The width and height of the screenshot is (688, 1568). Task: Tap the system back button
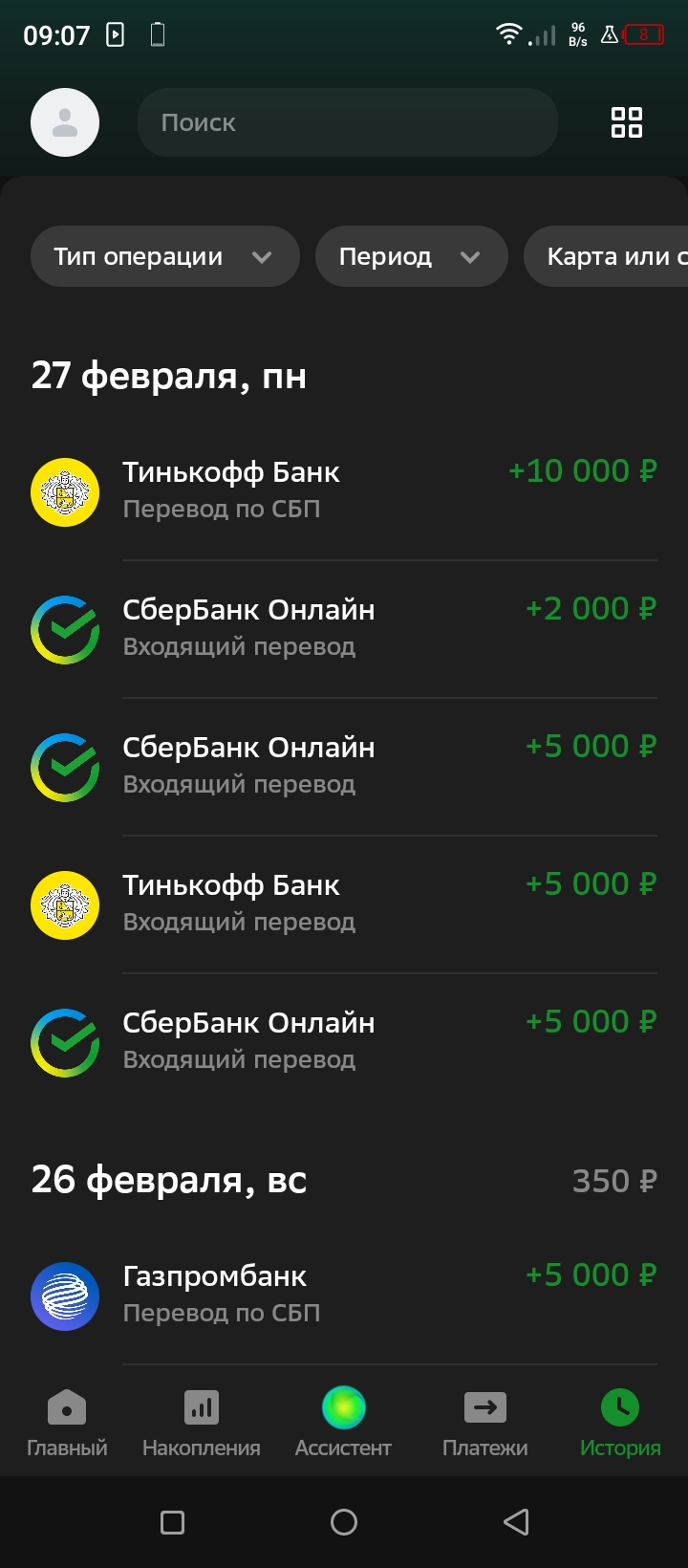(x=516, y=1522)
